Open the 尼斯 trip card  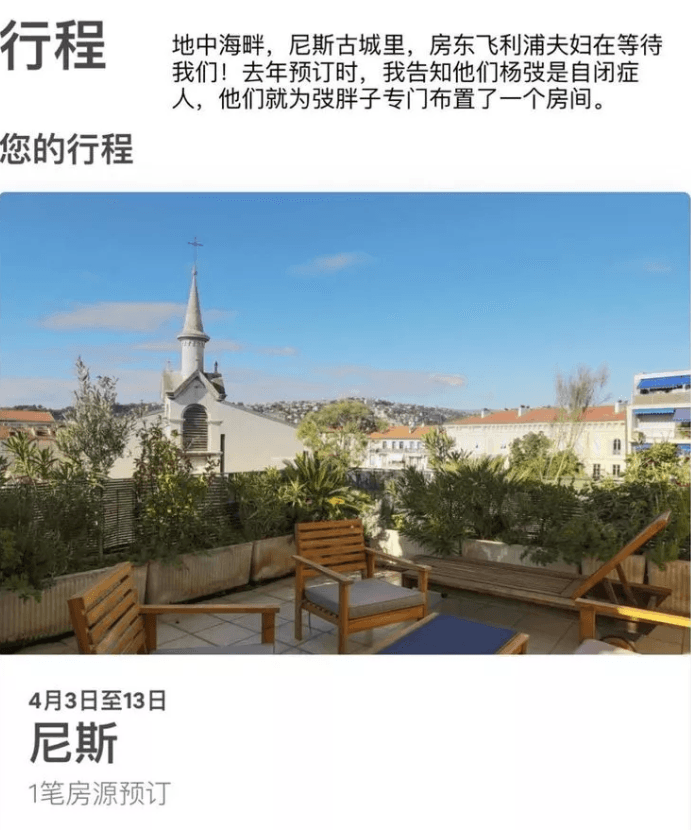point(345,500)
